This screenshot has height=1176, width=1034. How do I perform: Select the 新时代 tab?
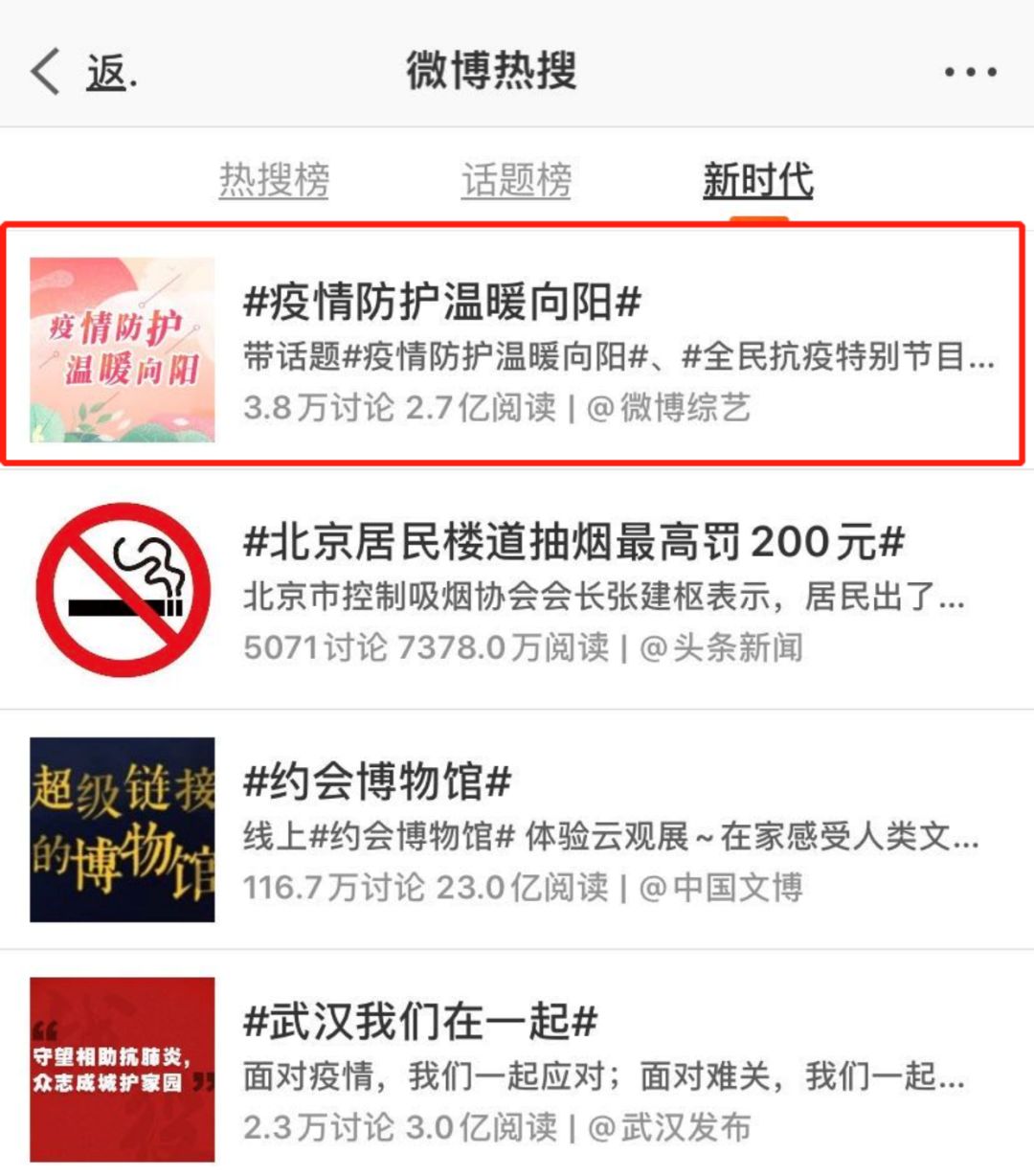(757, 180)
